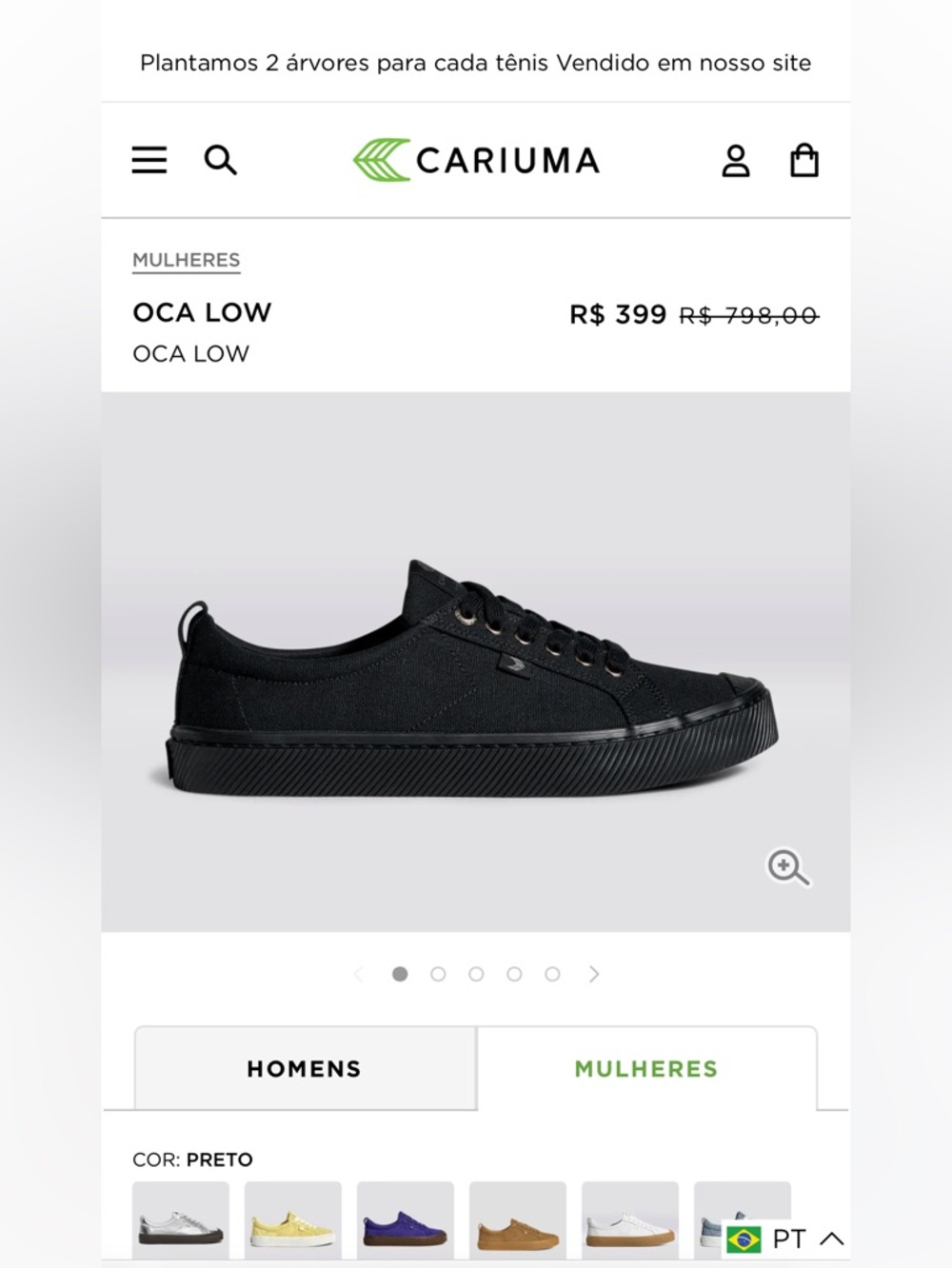Collapse the PT language selector chevron
Viewport: 952px width, 1268px height.
[x=832, y=1238]
